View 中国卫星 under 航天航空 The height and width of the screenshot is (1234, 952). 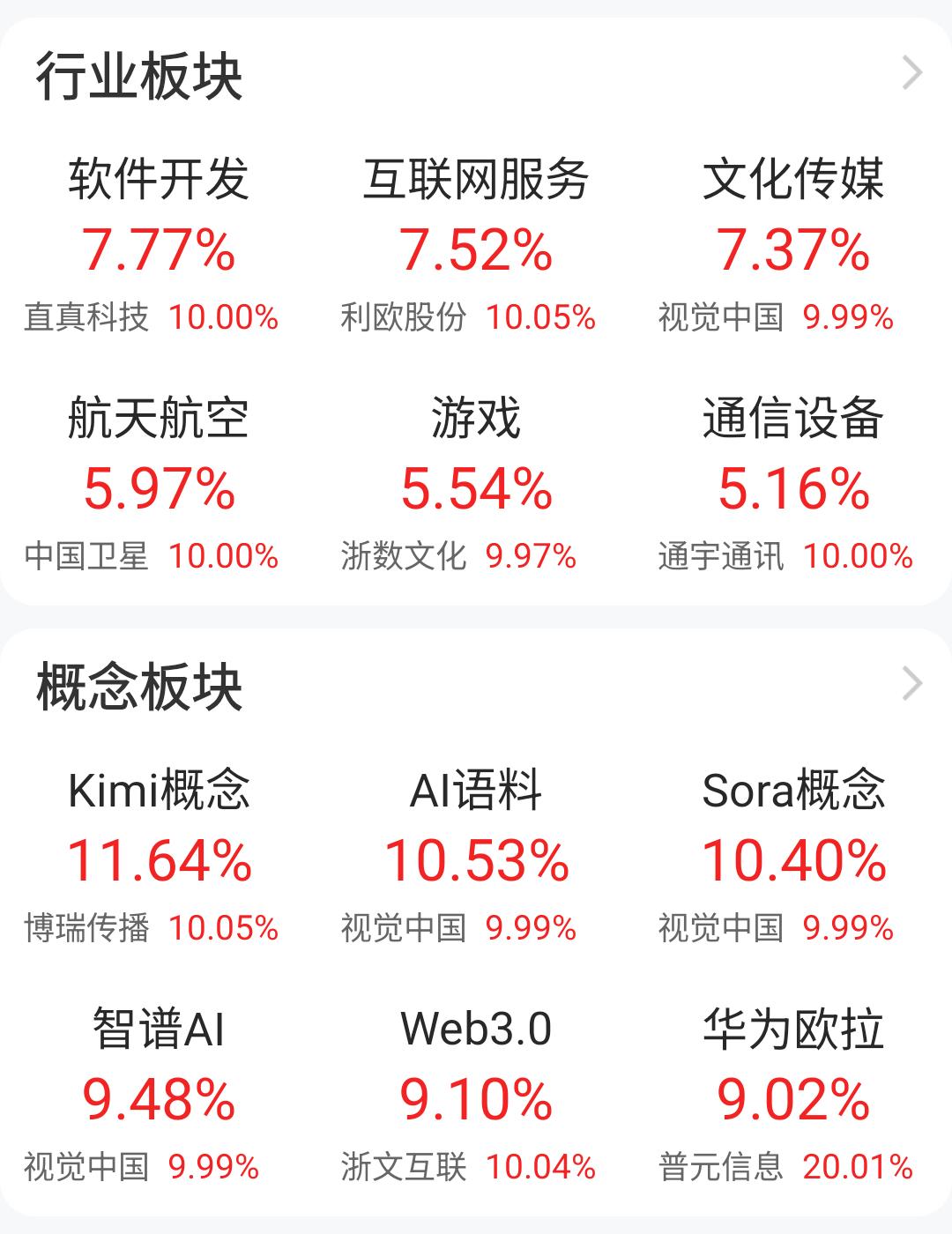[x=85, y=557]
